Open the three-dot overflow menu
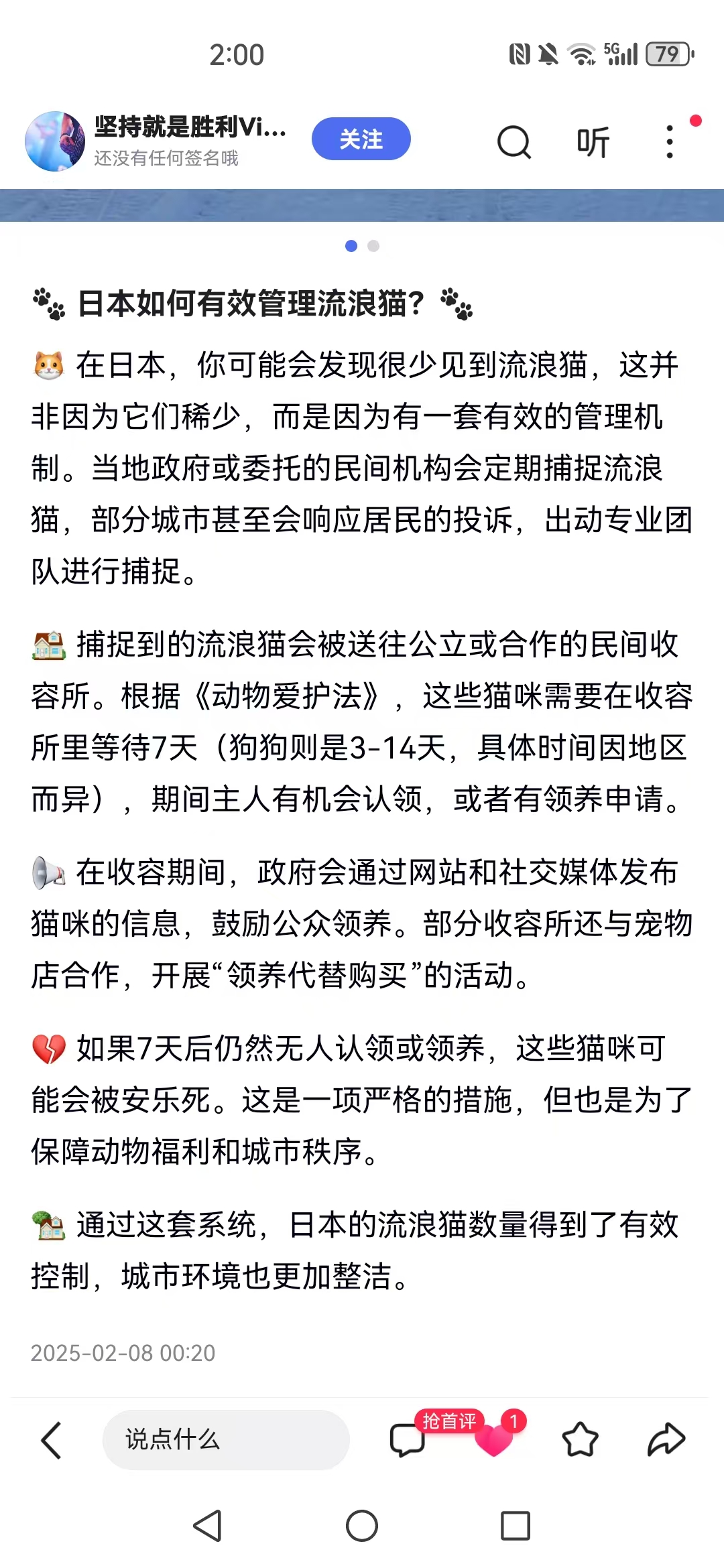The image size is (724, 1568). coord(669,142)
